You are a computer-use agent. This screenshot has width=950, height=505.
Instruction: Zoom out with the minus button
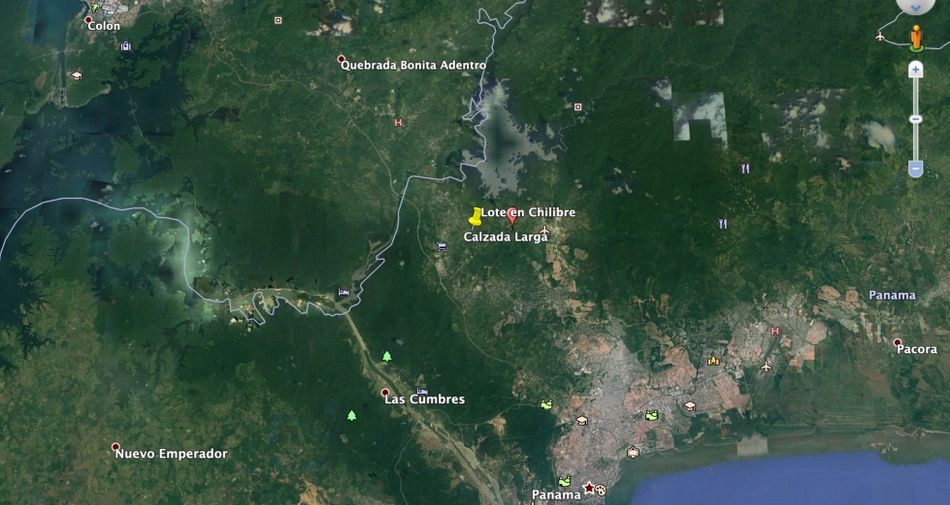click(x=915, y=169)
